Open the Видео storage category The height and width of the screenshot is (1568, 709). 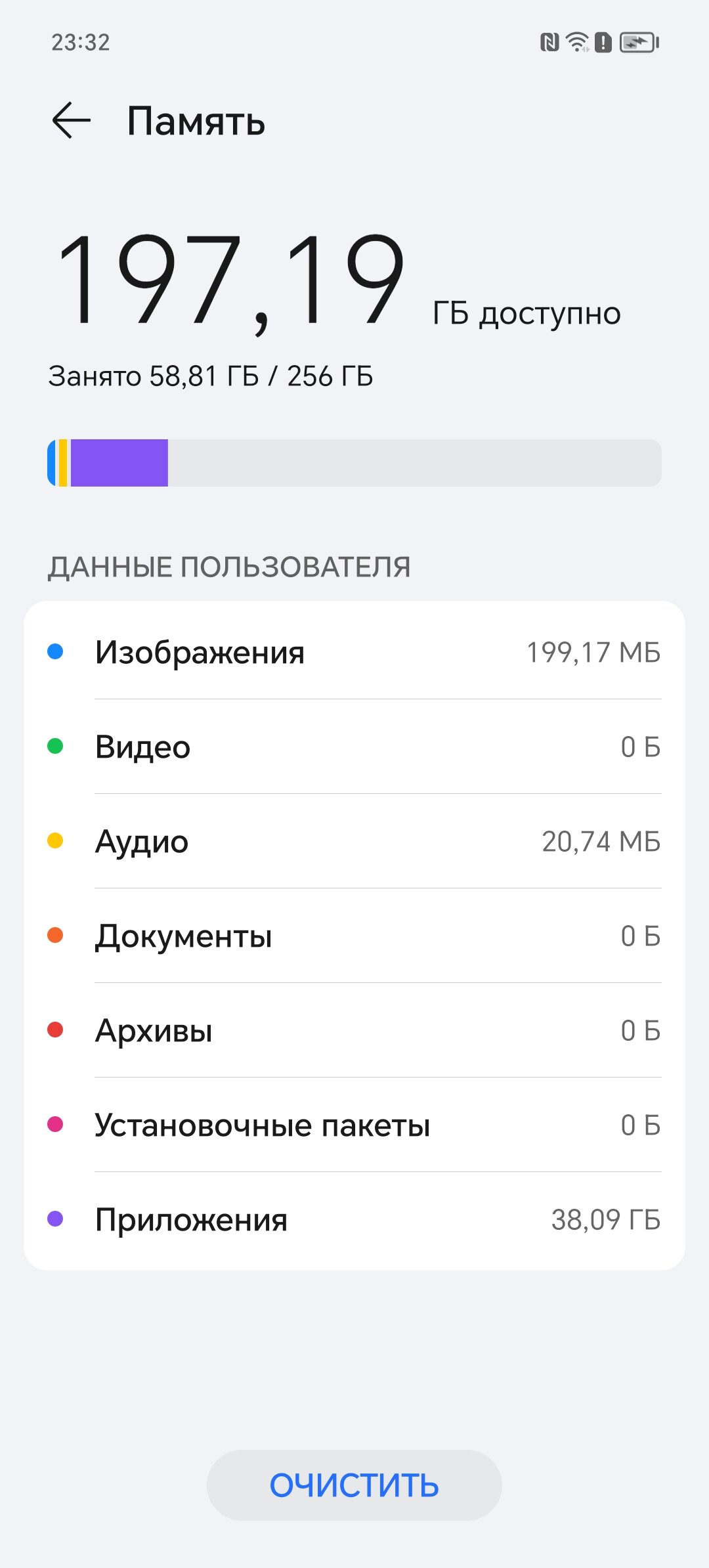(354, 747)
